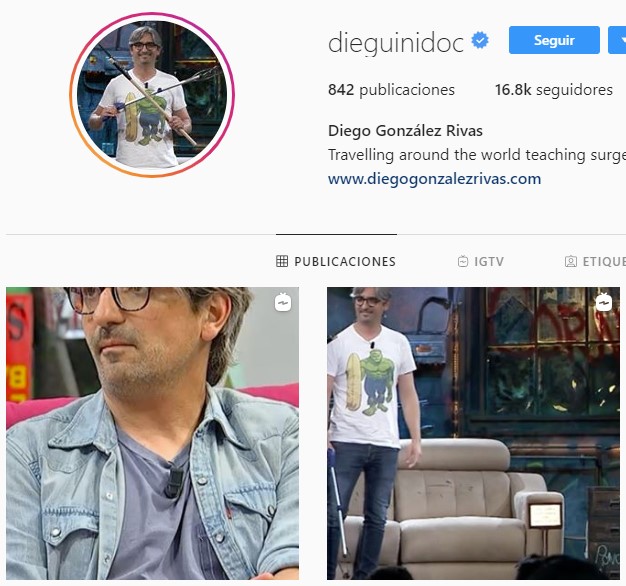Expand the dropdown arrow next to Seguir

click(x=617, y=41)
